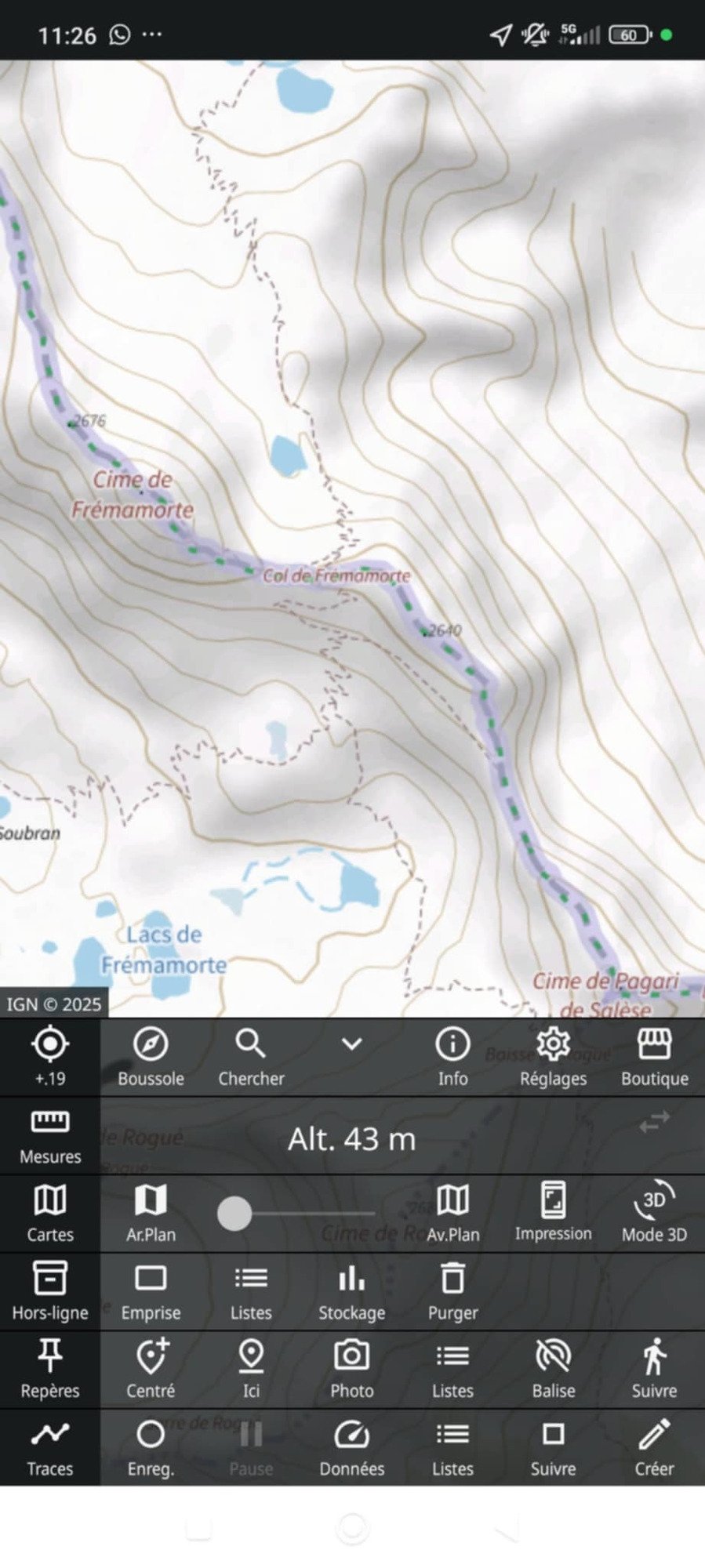Open the Info panel
Viewport: 705px width, 1568px height.
(x=452, y=1056)
